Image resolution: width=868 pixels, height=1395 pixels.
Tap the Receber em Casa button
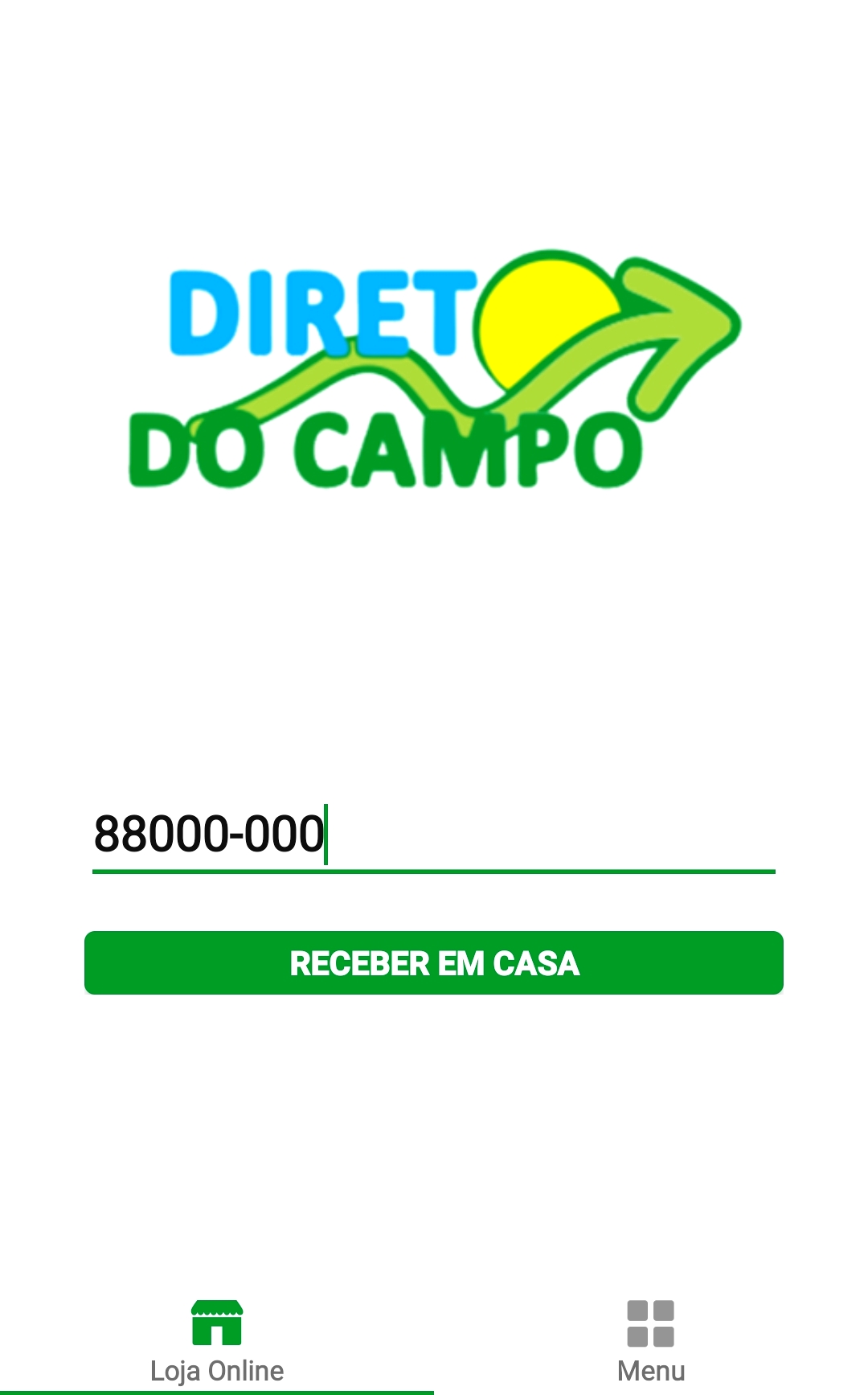[x=434, y=963]
